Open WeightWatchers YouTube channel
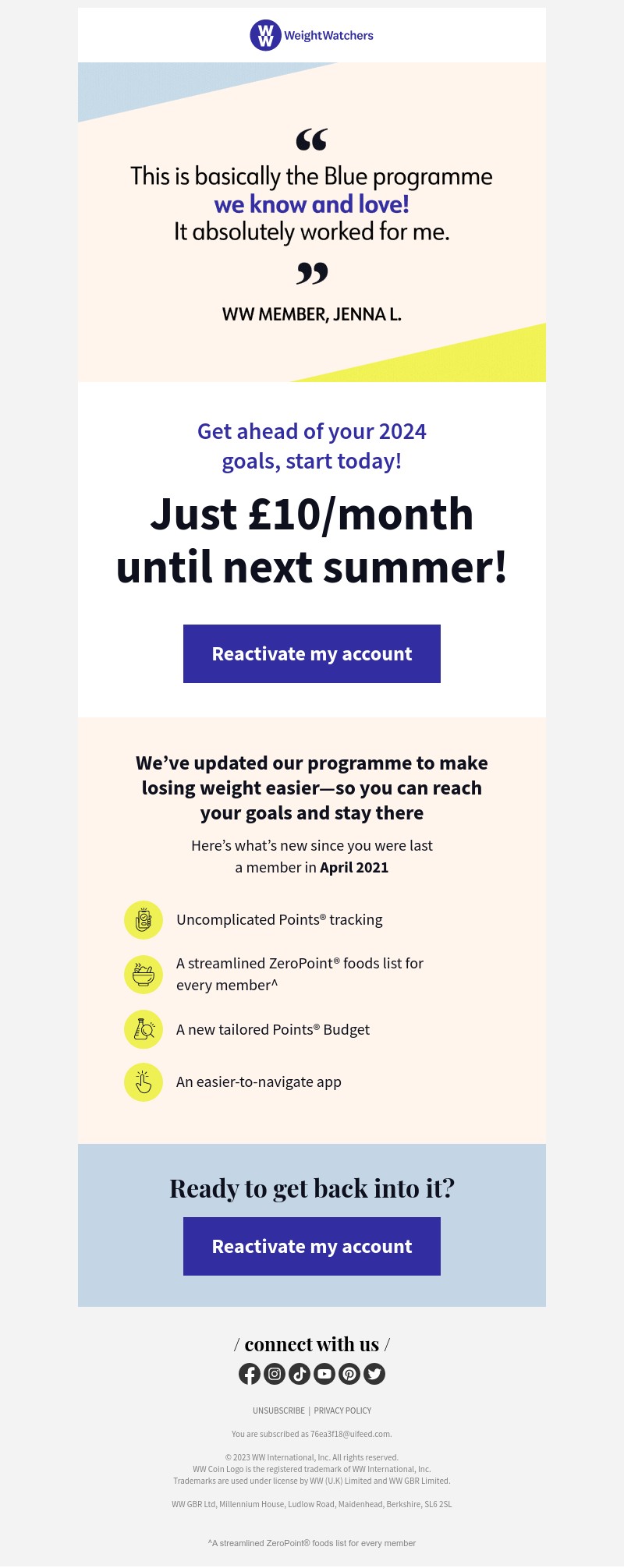 pos(324,1374)
